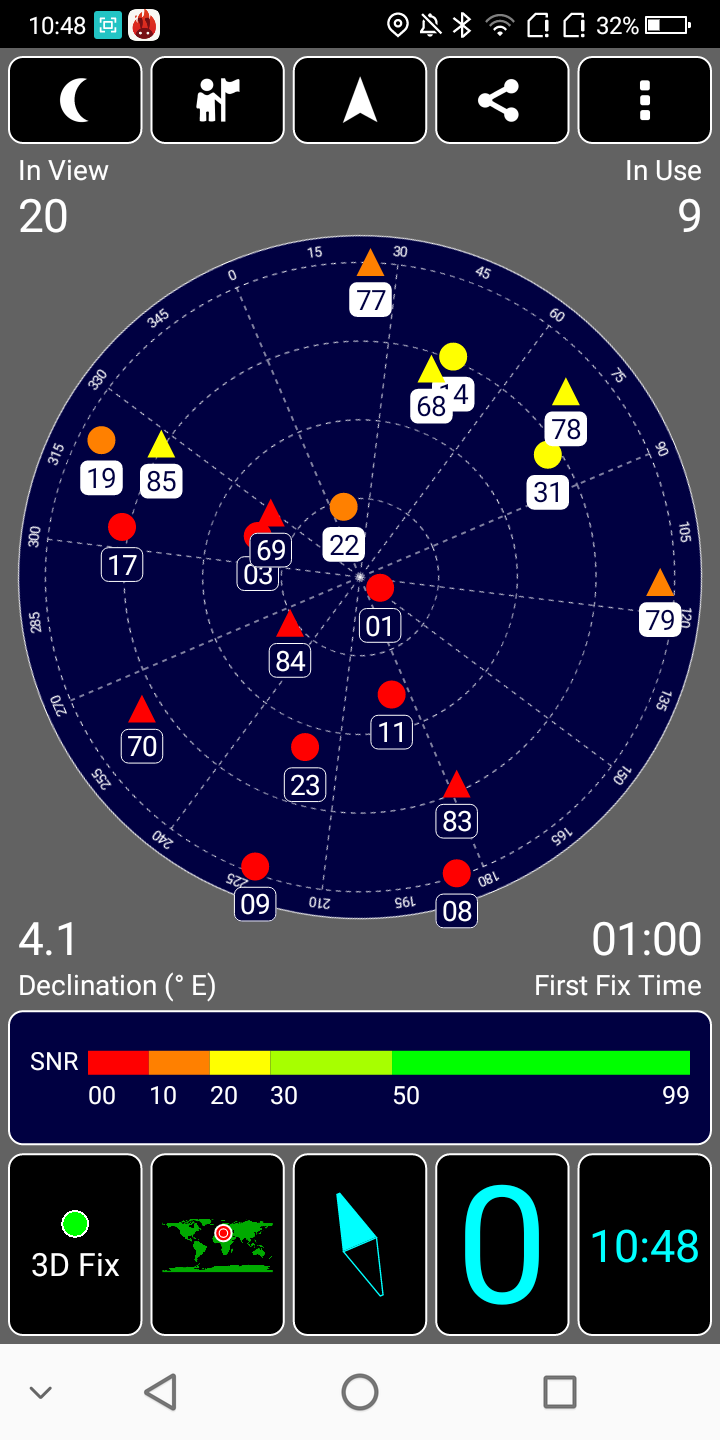
Task: Tap the SNR signal strength panel
Action: [x=360, y=1078]
